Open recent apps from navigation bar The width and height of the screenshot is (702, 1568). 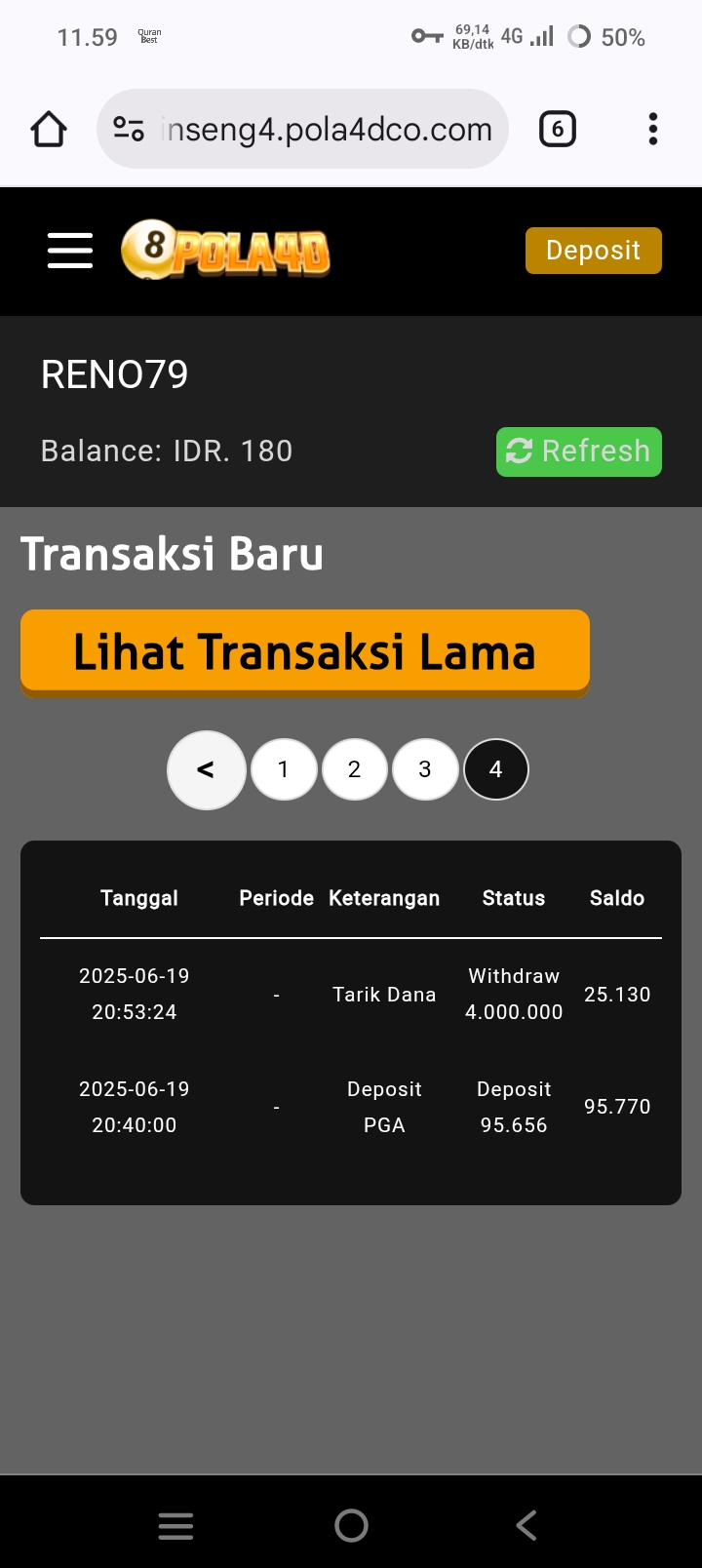175,1525
